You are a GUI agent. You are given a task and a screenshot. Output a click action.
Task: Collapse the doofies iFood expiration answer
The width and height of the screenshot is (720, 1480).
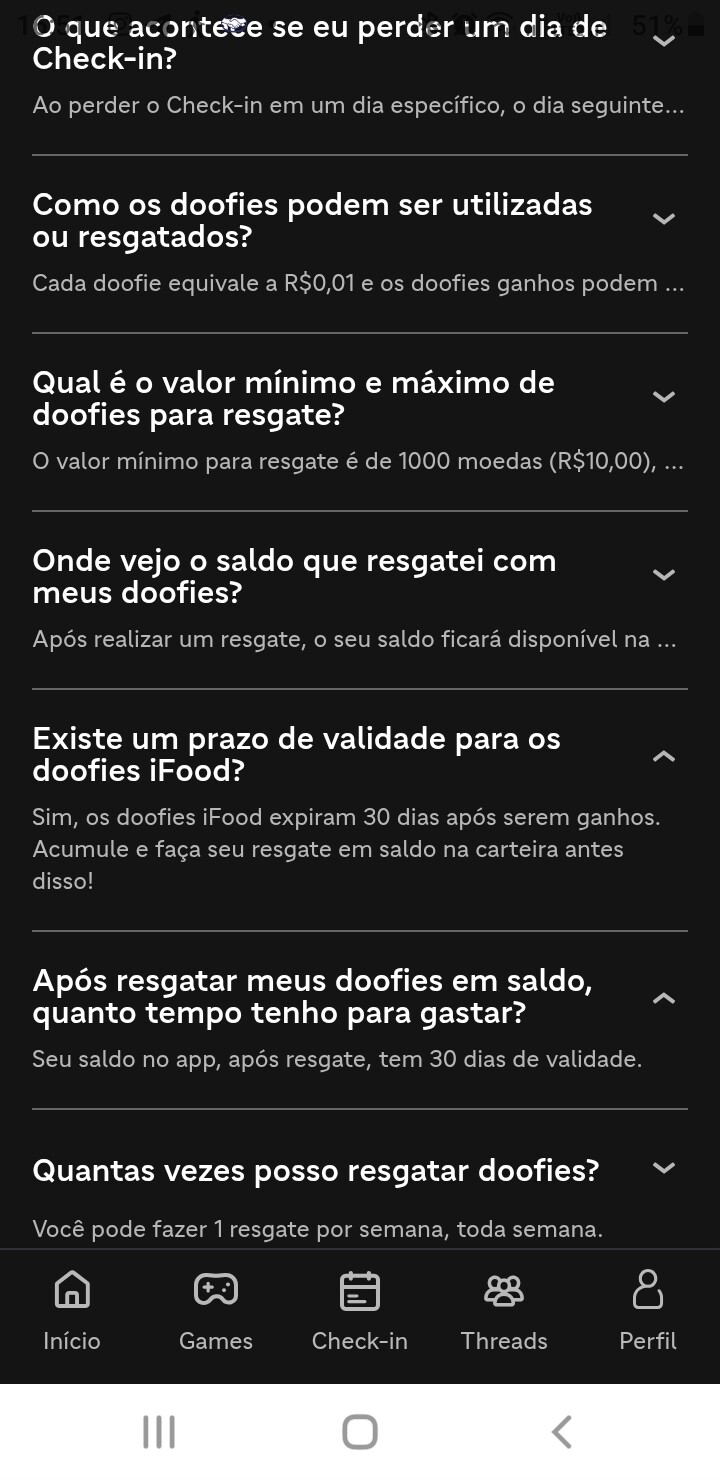[664, 756]
